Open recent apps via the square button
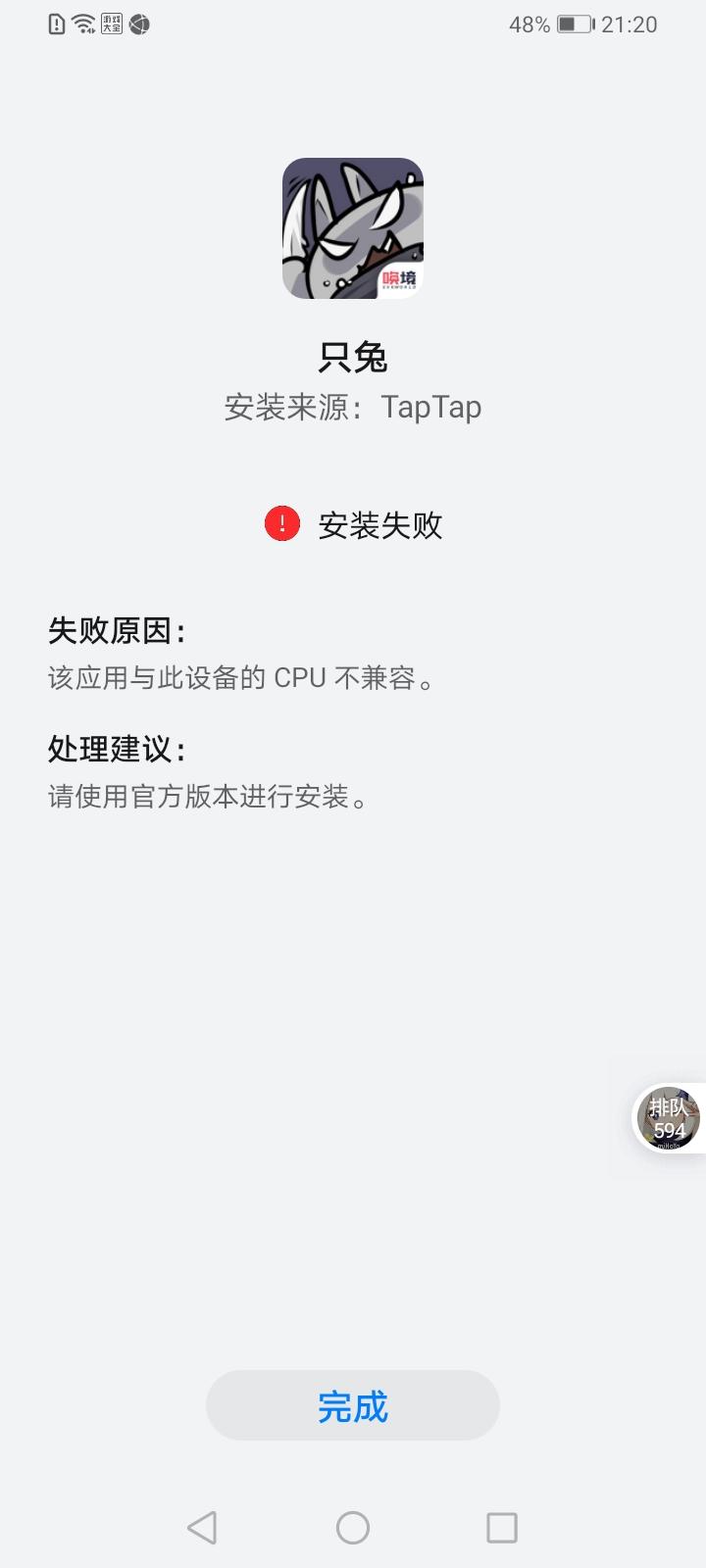The height and width of the screenshot is (1568, 706). coord(502,1527)
